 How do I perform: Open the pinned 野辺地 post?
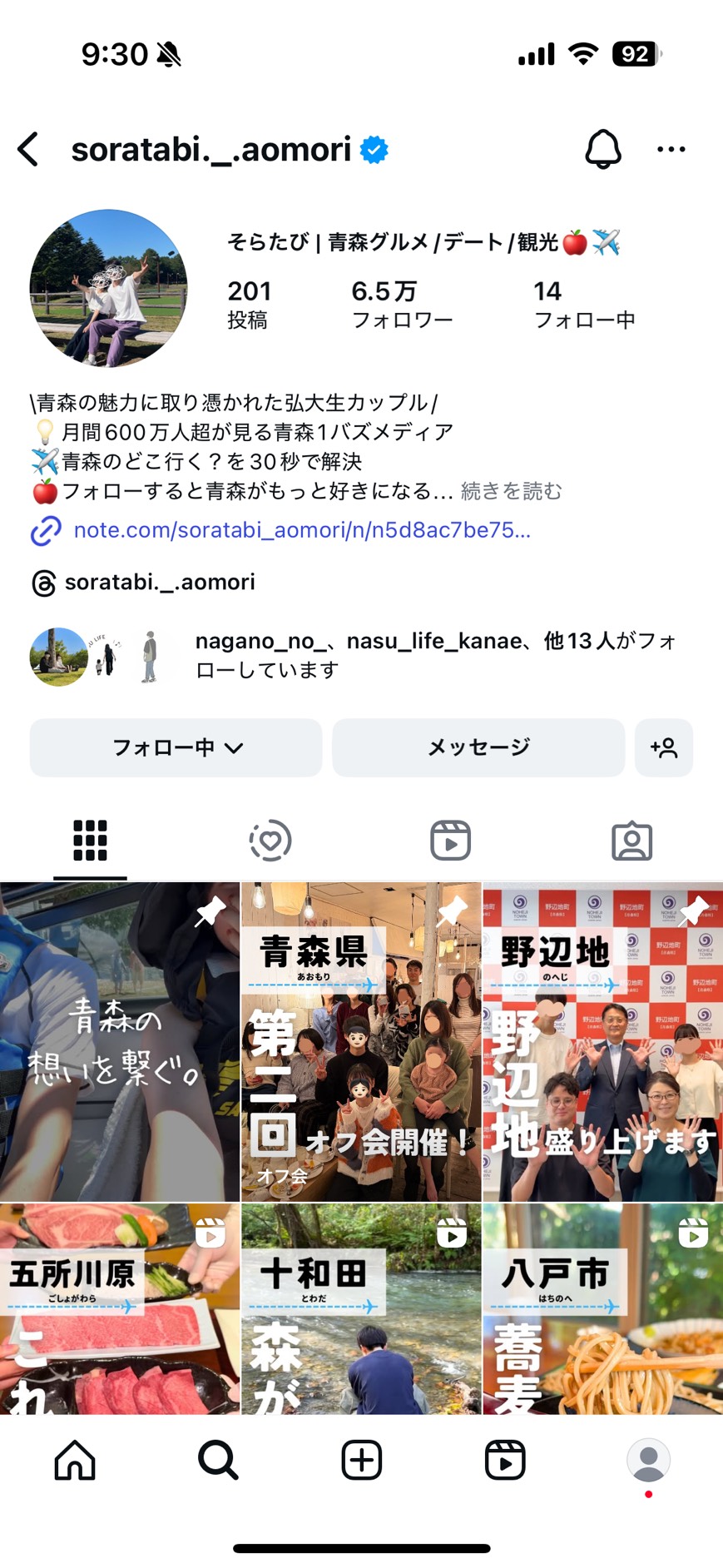[x=602, y=1041]
